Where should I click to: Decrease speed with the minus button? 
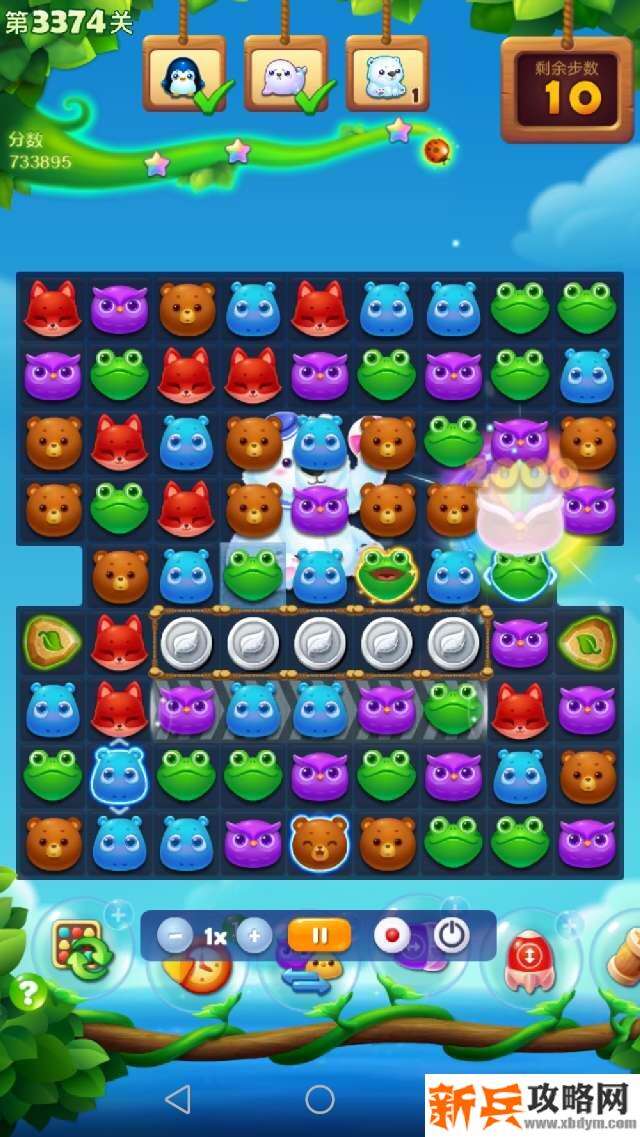176,936
